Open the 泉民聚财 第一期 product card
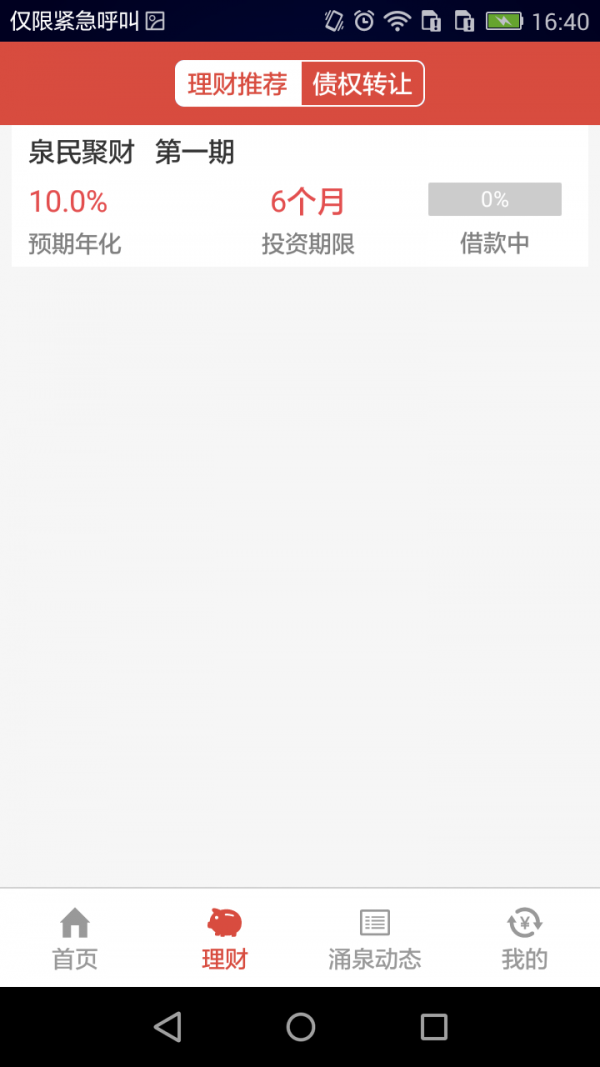 pos(300,196)
